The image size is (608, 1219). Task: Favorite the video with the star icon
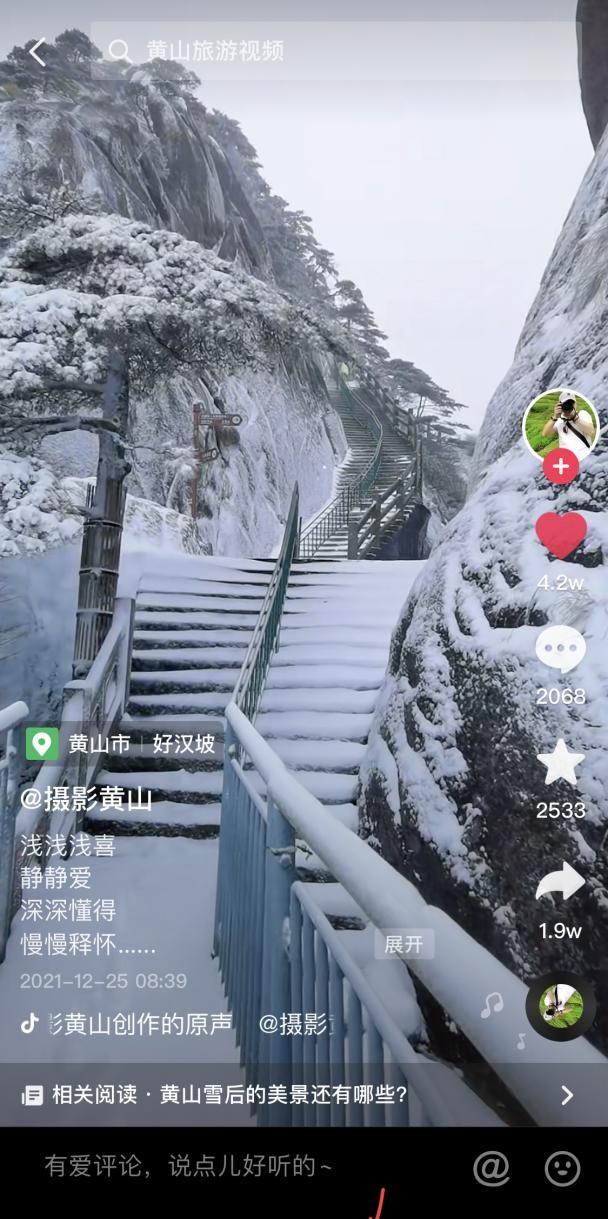[561, 764]
